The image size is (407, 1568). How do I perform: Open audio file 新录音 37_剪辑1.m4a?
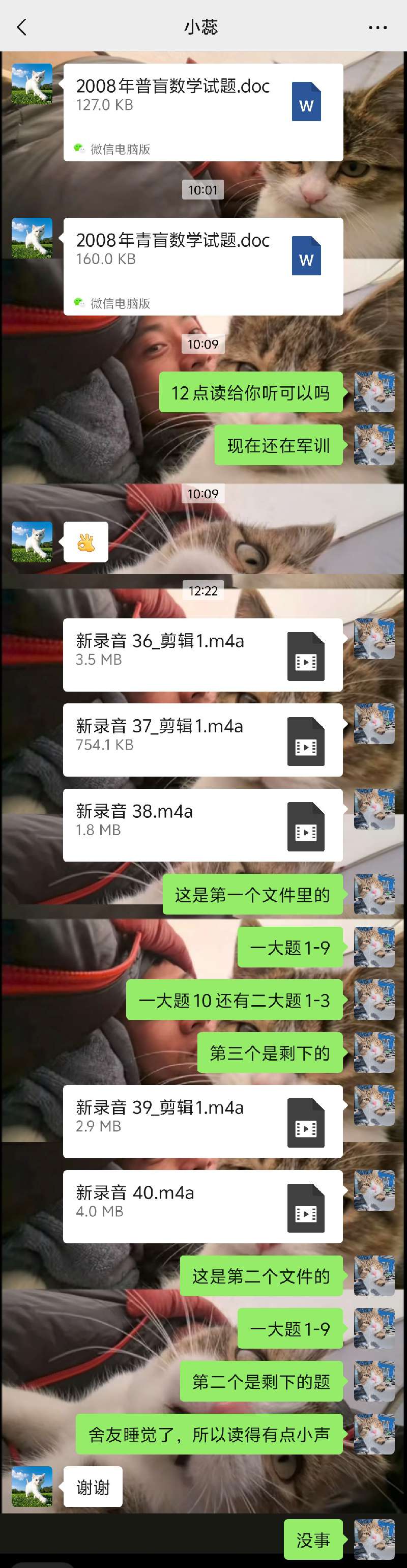[x=202, y=739]
